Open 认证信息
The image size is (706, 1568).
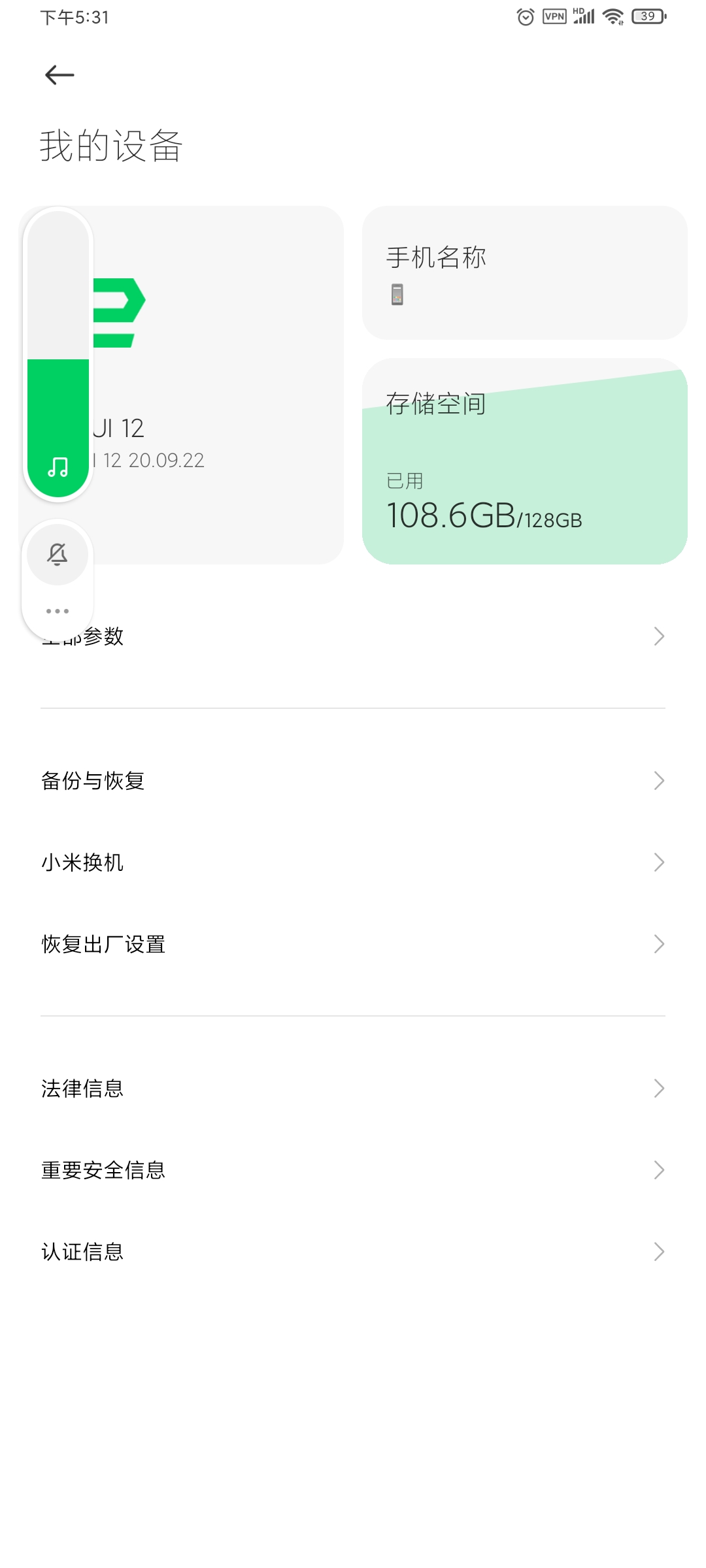[353, 1252]
